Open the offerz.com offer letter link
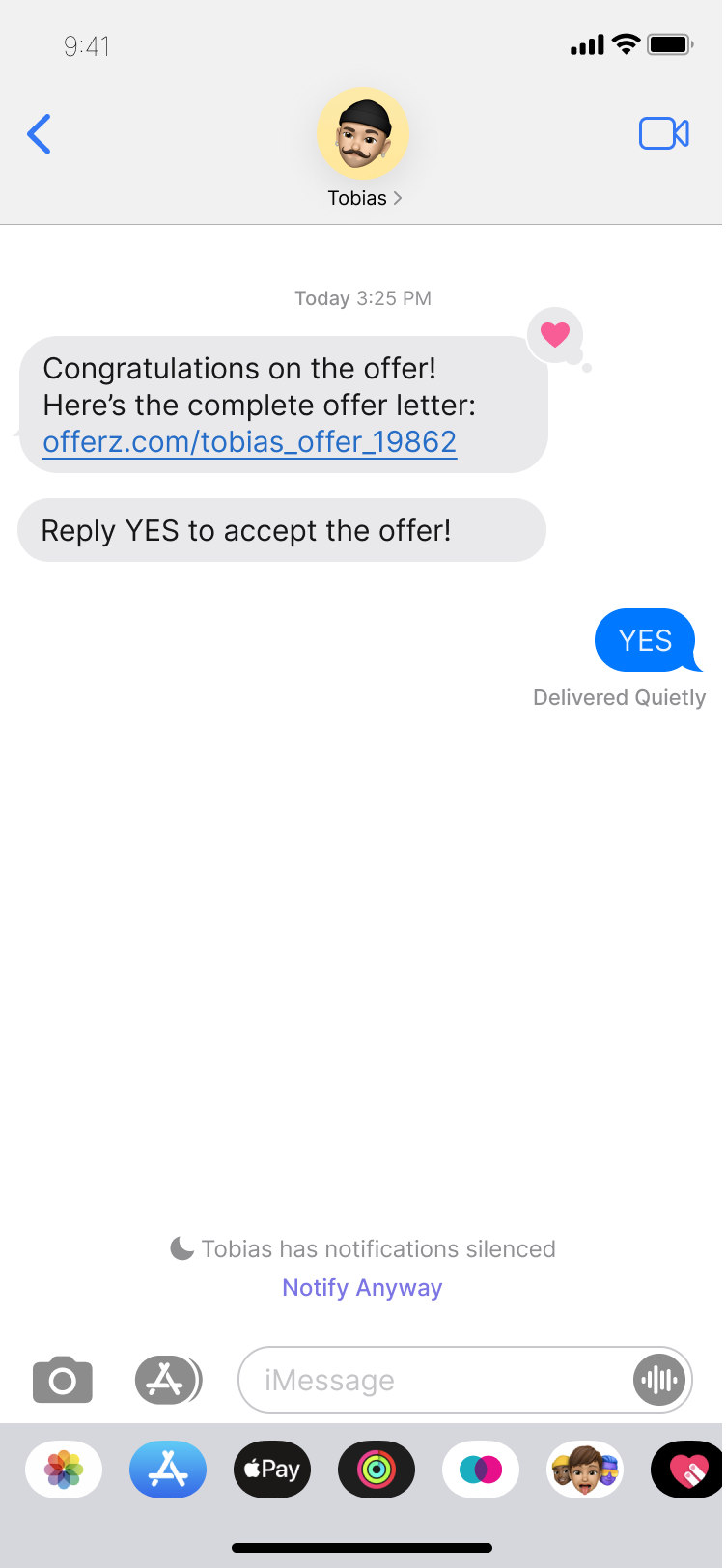 coord(249,442)
